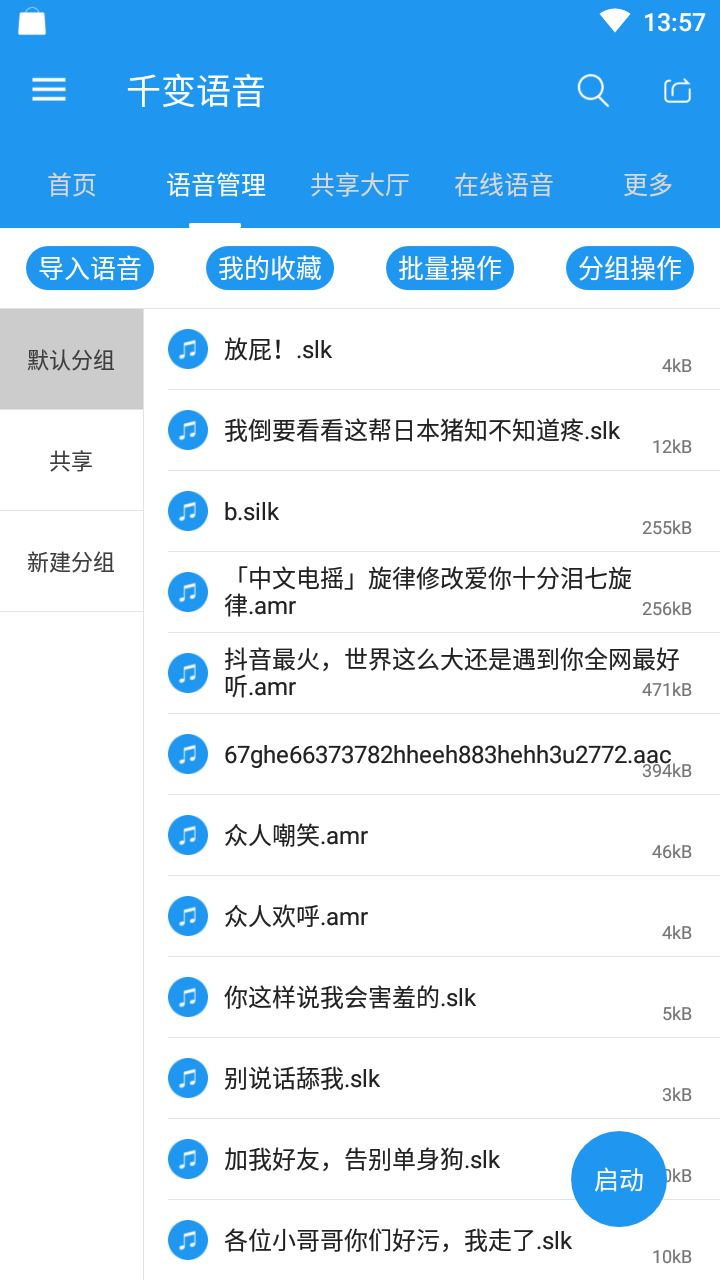Open the navigation drawer menu
Image resolution: width=720 pixels, height=1280 pixels.
tap(48, 90)
